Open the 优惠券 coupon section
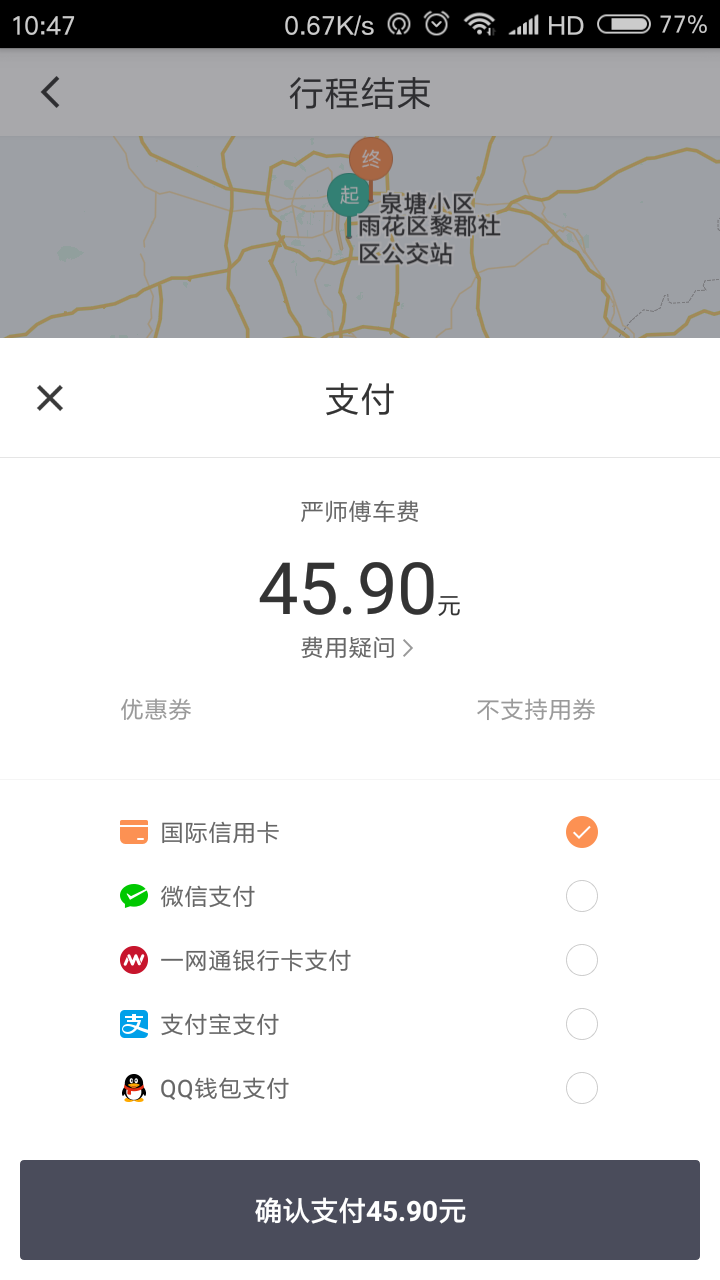This screenshot has width=720, height=1280. 156,710
